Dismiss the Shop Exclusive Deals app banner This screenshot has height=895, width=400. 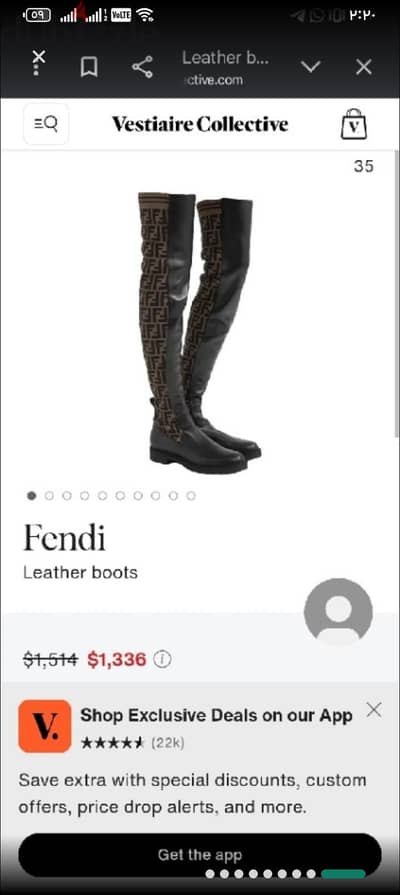pos(374,710)
